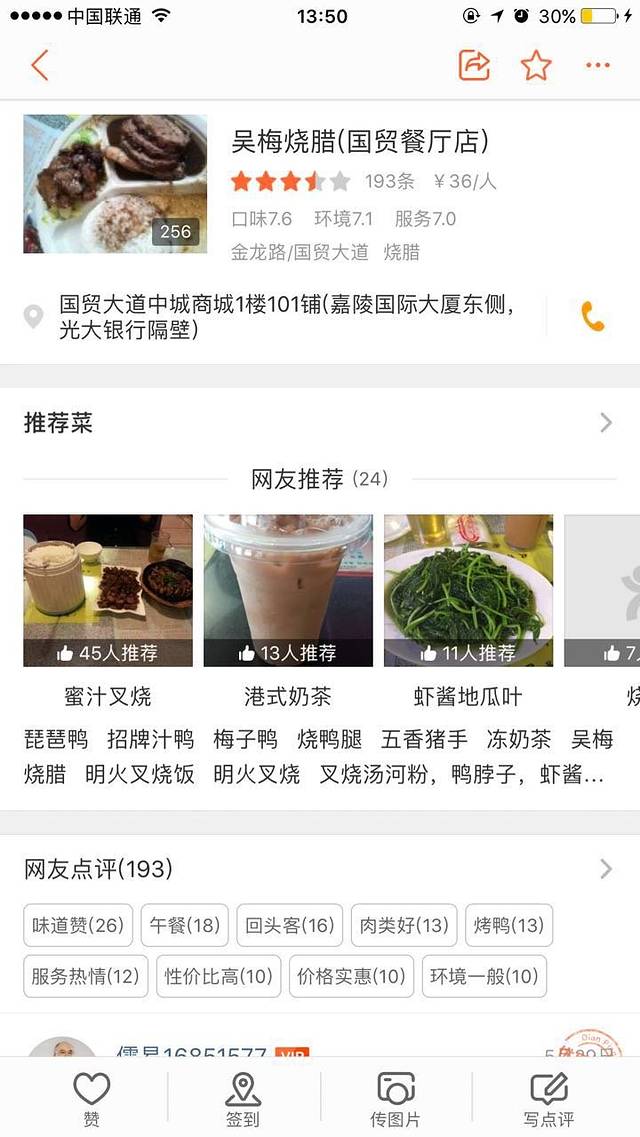Expand the 推荐菜 section
The image size is (640, 1137).
point(605,423)
